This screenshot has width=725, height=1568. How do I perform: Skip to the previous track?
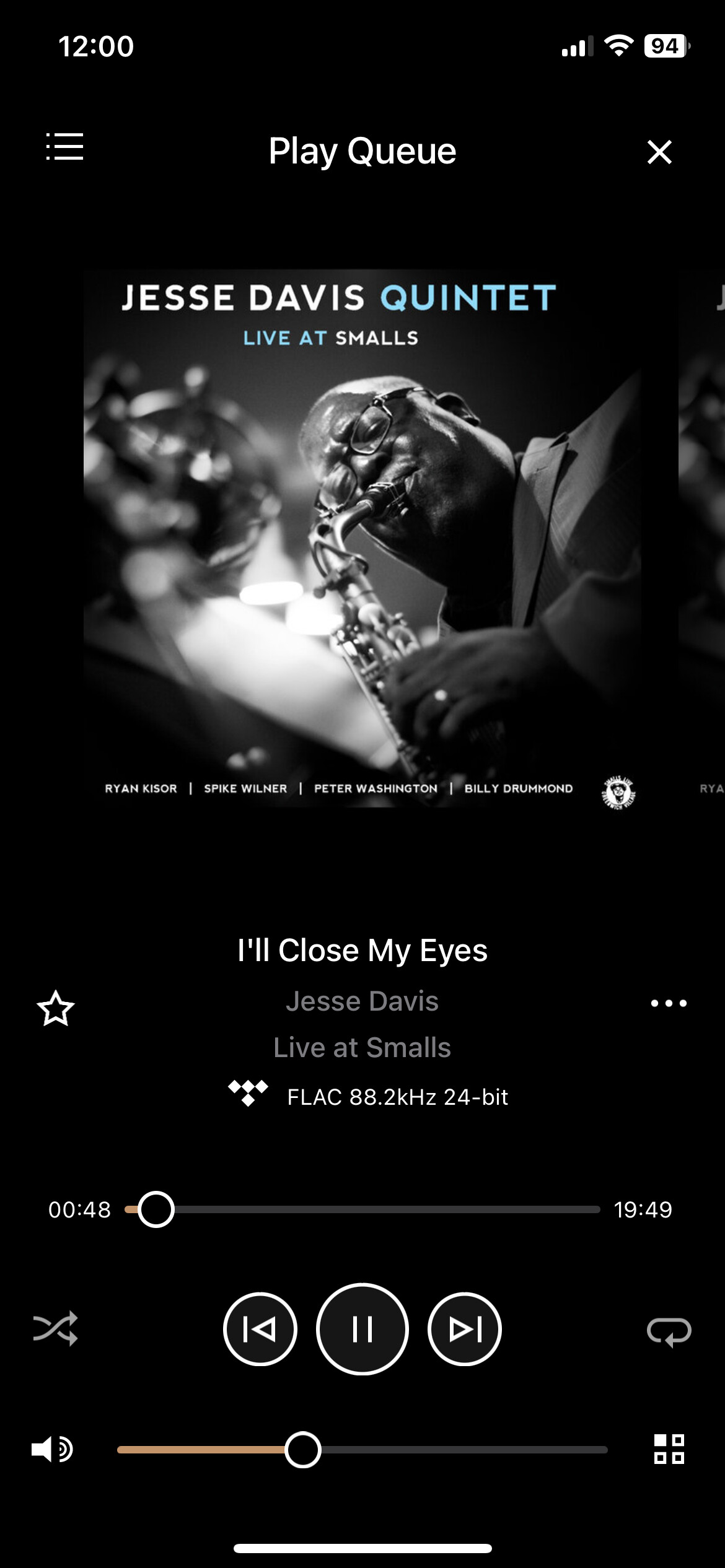[x=260, y=1329]
